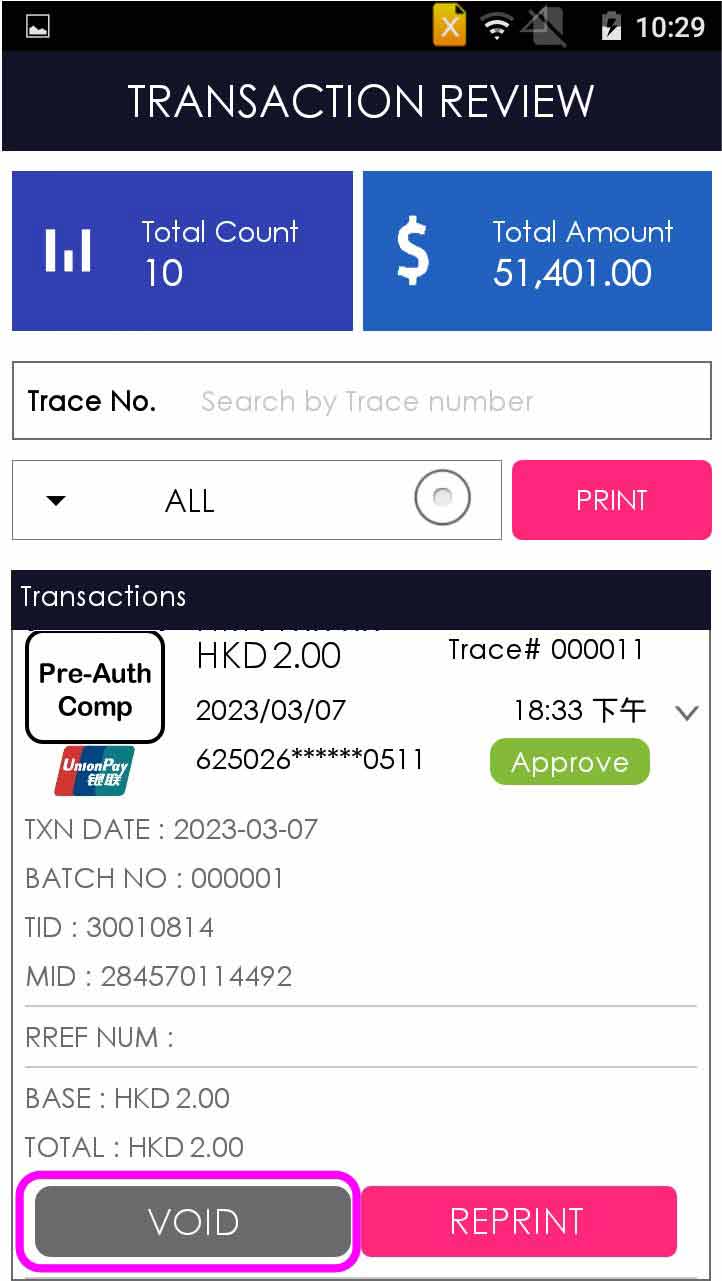Select the radio button beside ALL
The height and width of the screenshot is (1281, 722).
[x=442, y=498]
